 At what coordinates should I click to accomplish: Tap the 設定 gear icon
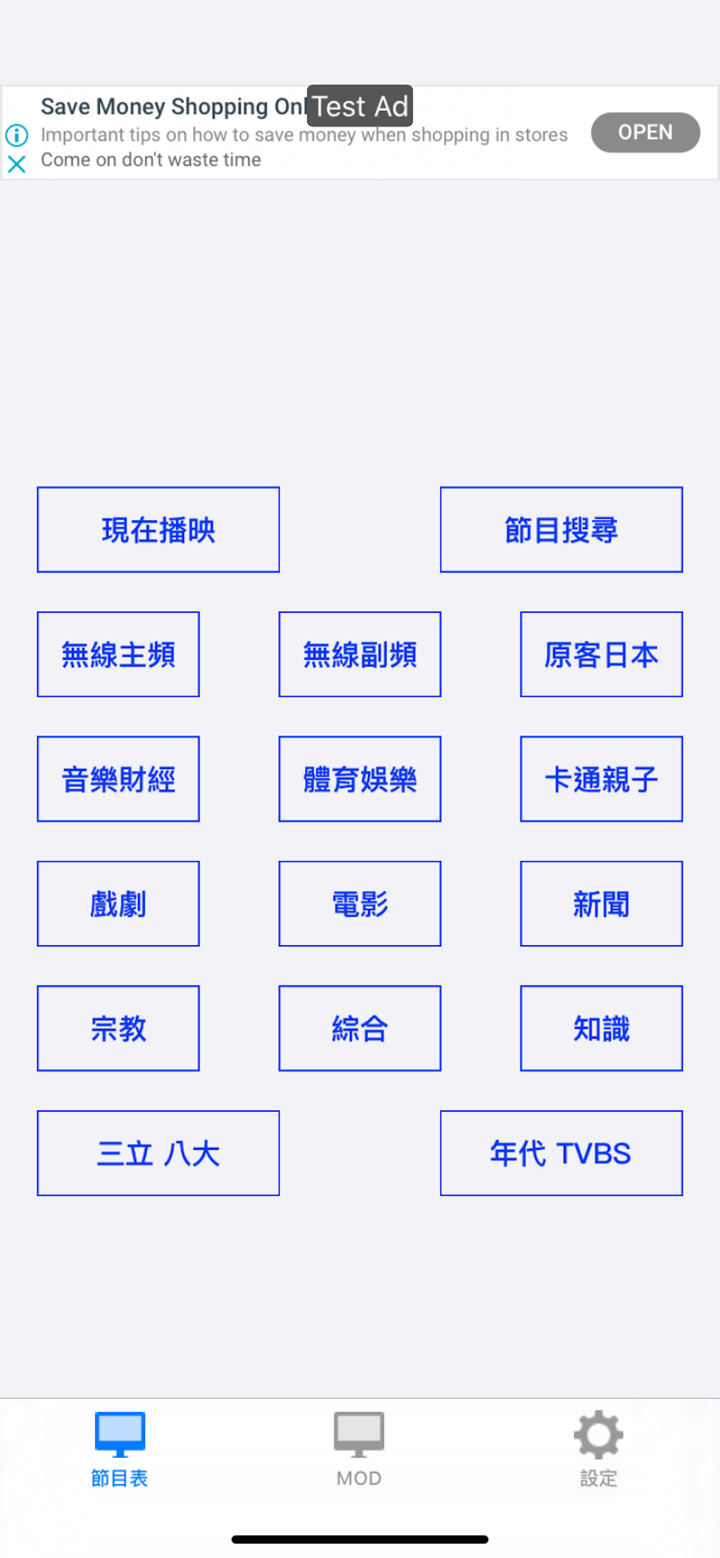(x=598, y=1432)
